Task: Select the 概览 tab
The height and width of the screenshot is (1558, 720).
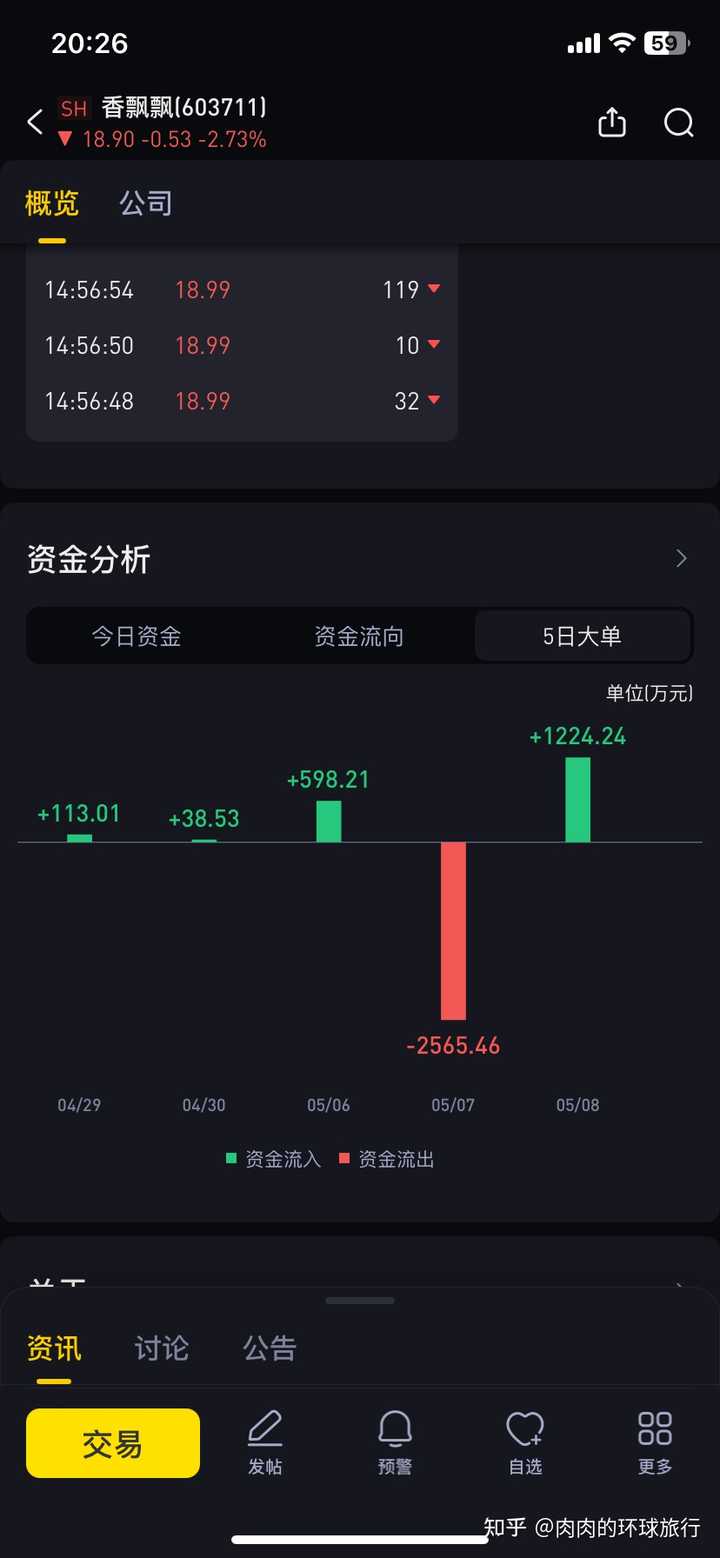Action: [x=52, y=203]
